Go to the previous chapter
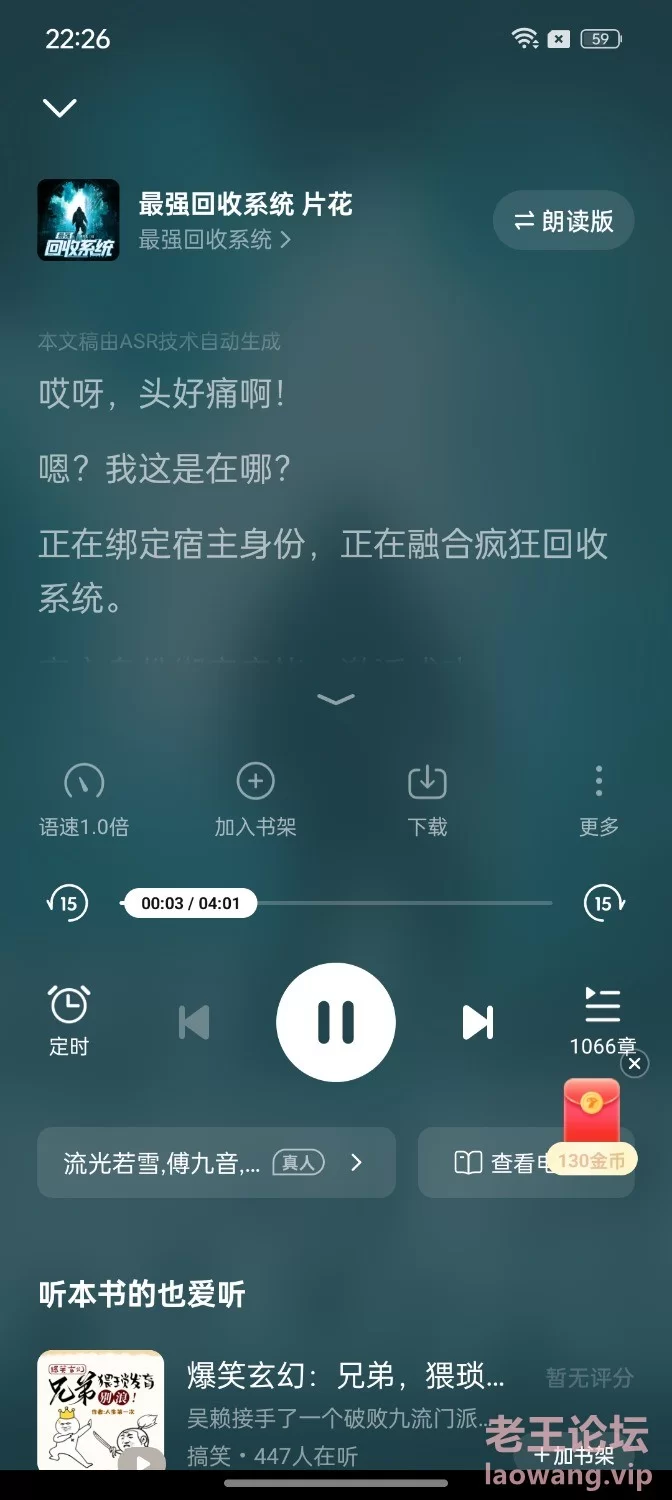Viewport: 672px width, 1500px height. pyautogui.click(x=194, y=1022)
